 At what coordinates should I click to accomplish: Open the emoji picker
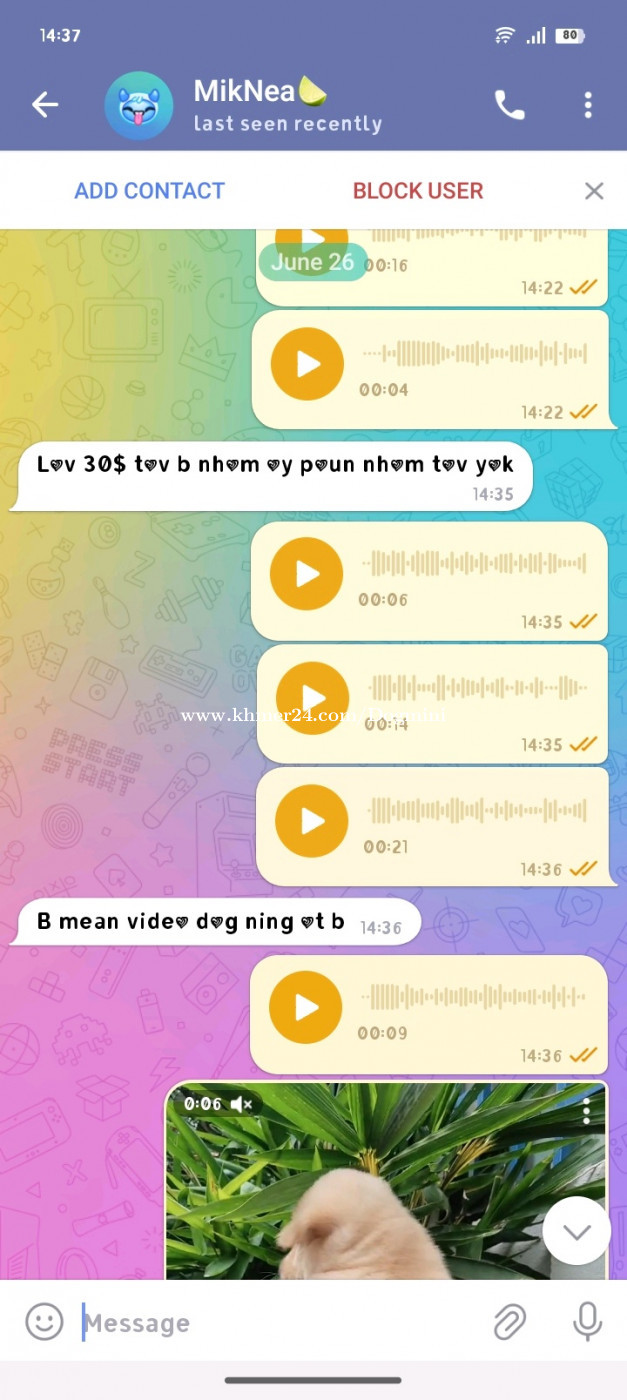click(x=44, y=1322)
